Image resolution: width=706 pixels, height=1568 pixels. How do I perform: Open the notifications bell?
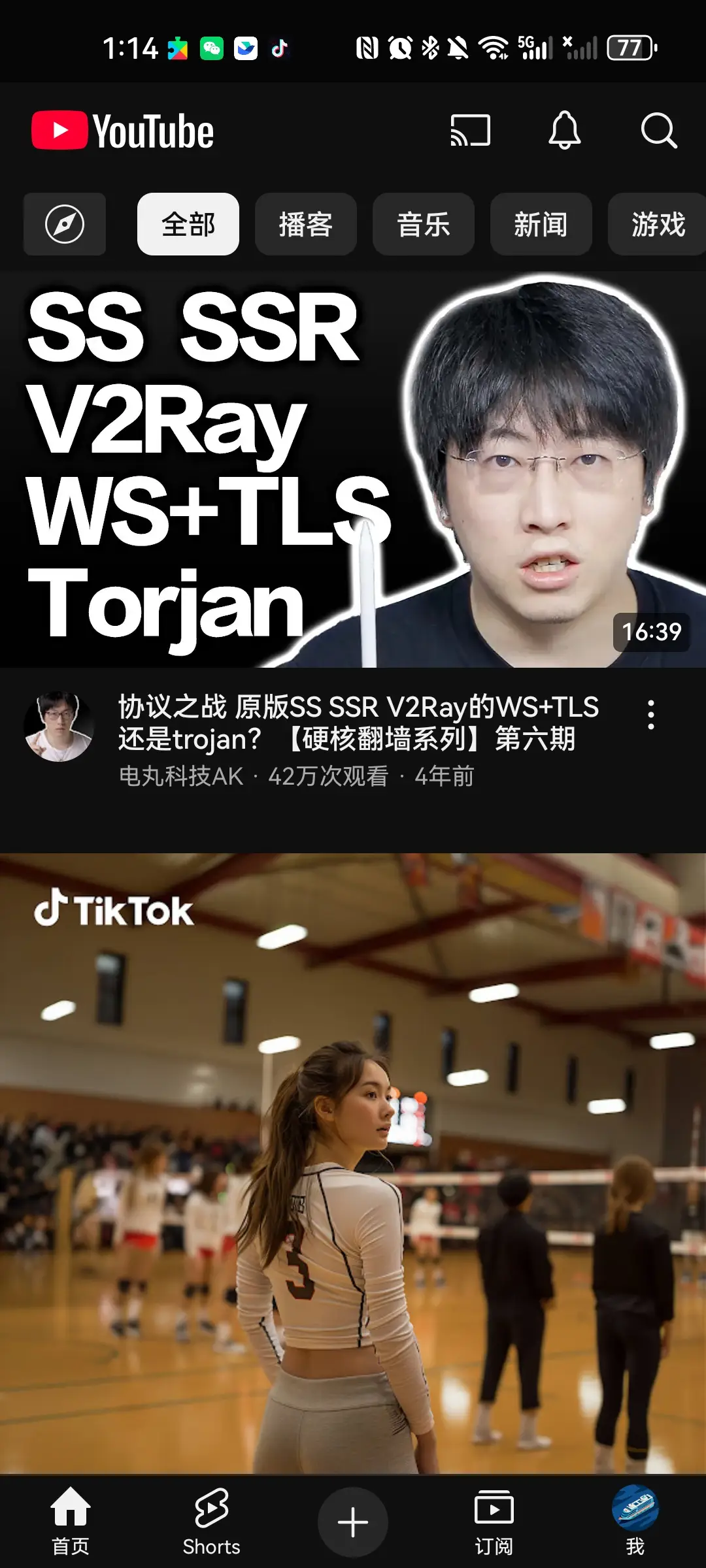tap(564, 131)
